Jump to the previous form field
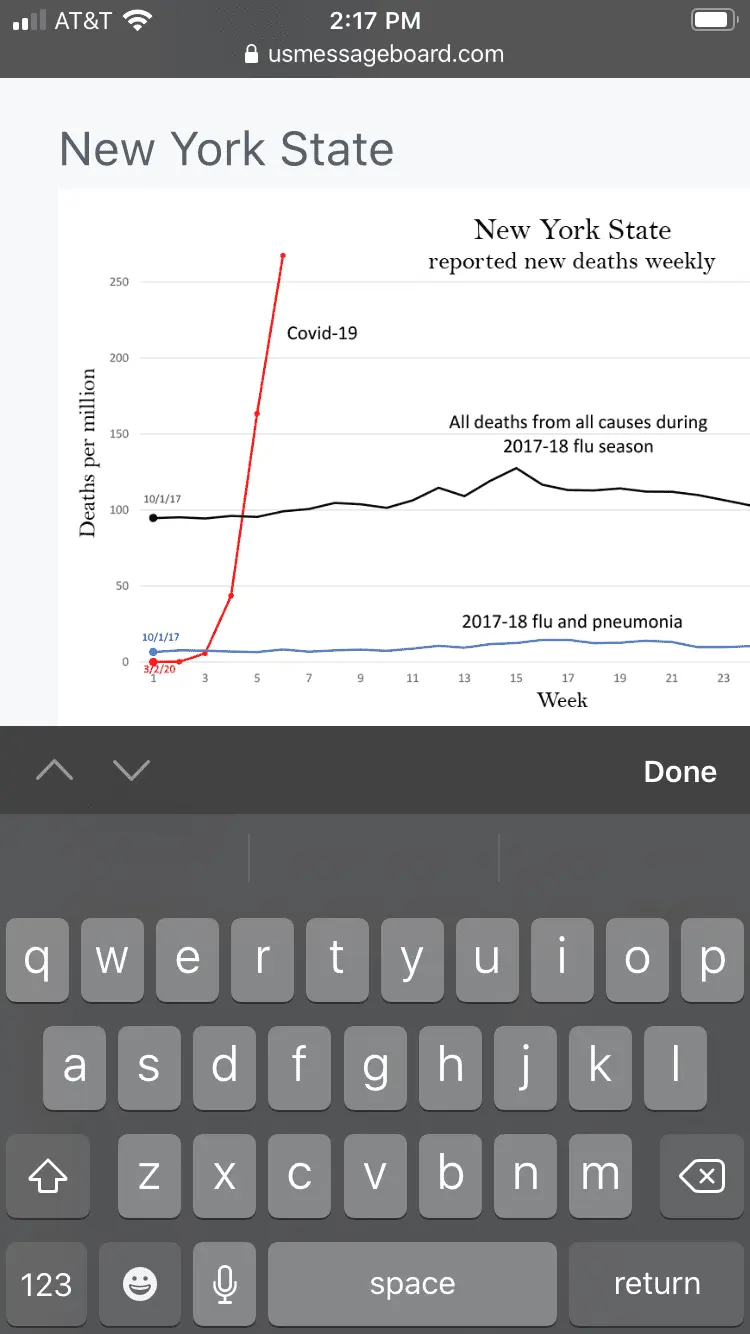The image size is (750, 1334). [55, 770]
